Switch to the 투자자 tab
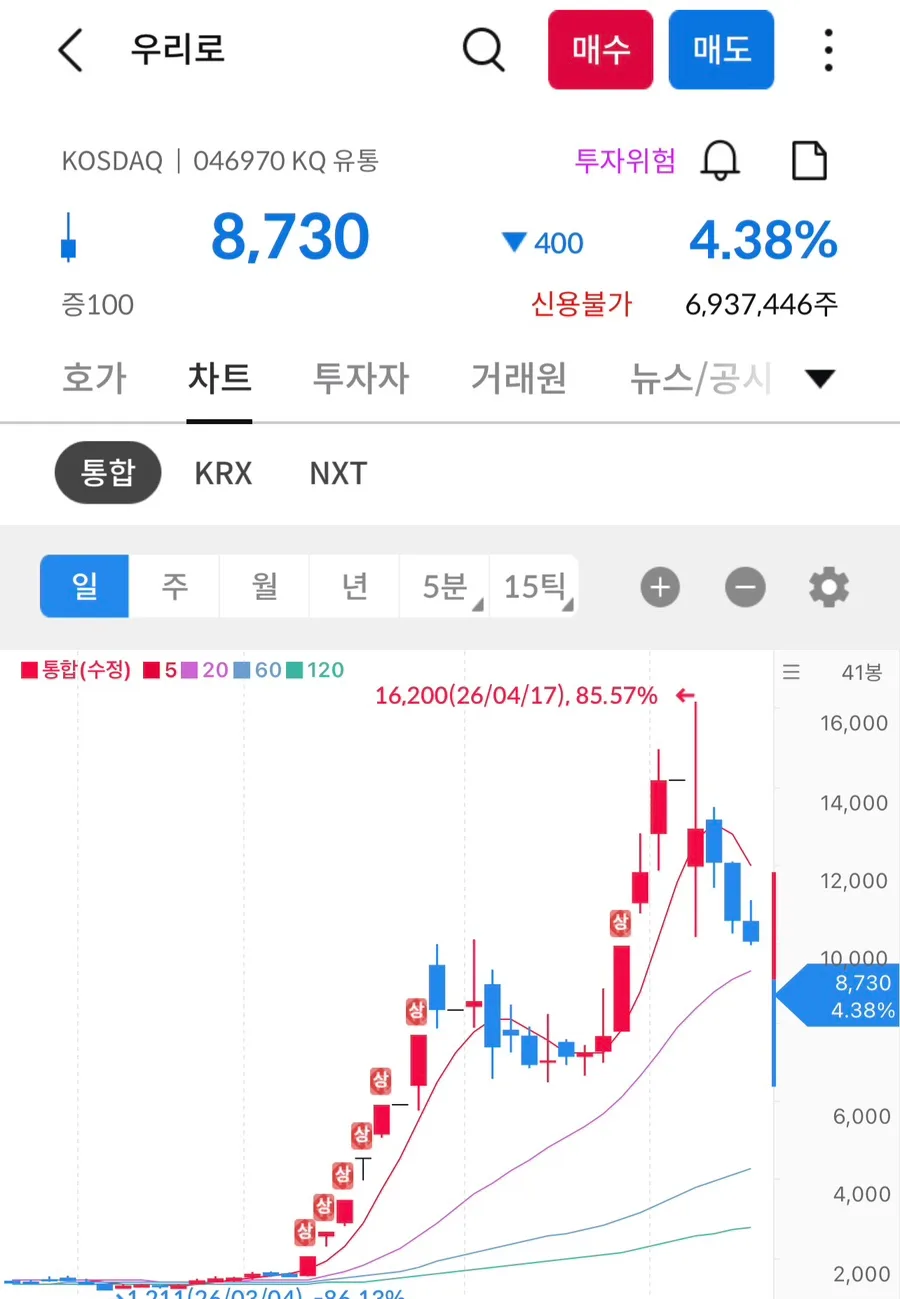This screenshot has width=900, height=1299. (x=360, y=378)
